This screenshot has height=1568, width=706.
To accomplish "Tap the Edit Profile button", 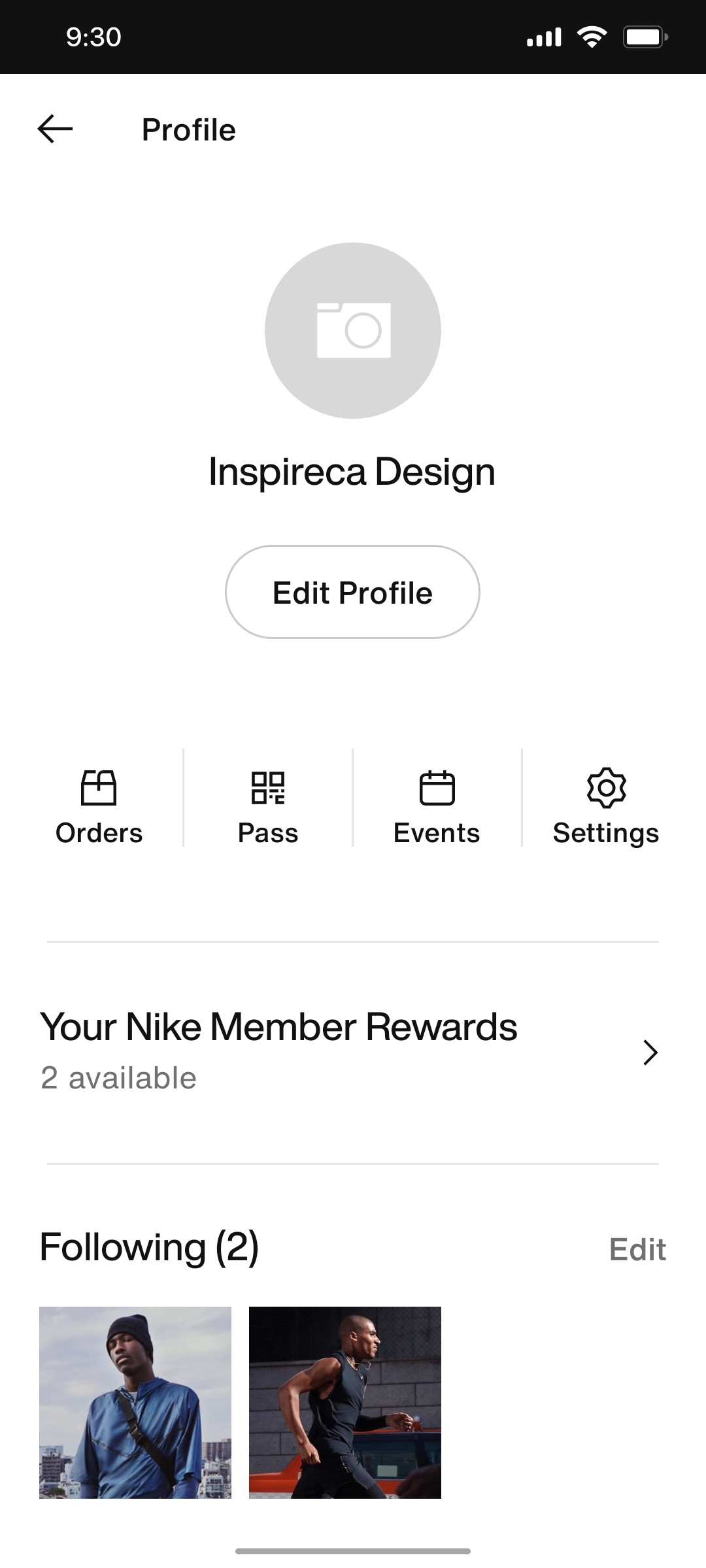I will (352, 591).
